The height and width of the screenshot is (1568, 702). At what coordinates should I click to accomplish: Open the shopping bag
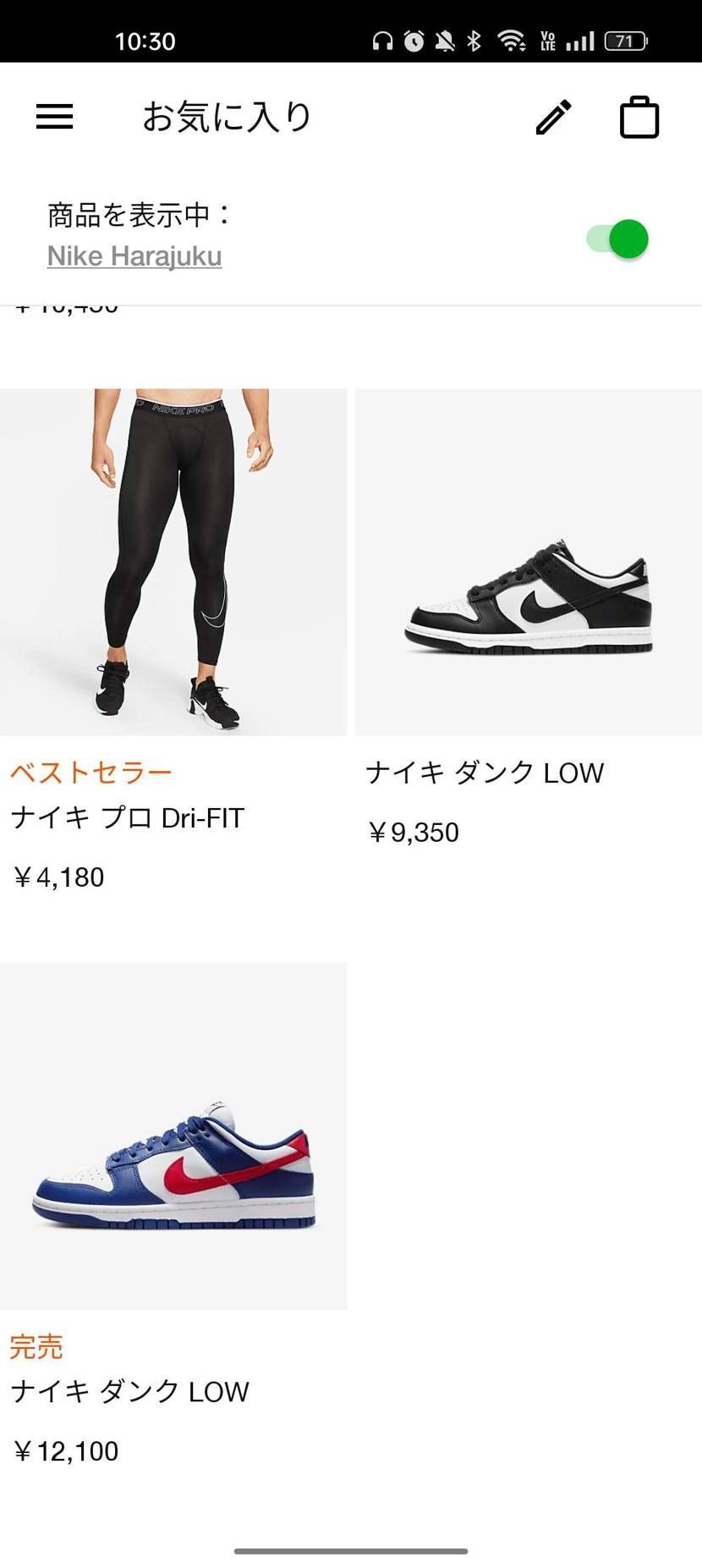(x=640, y=117)
